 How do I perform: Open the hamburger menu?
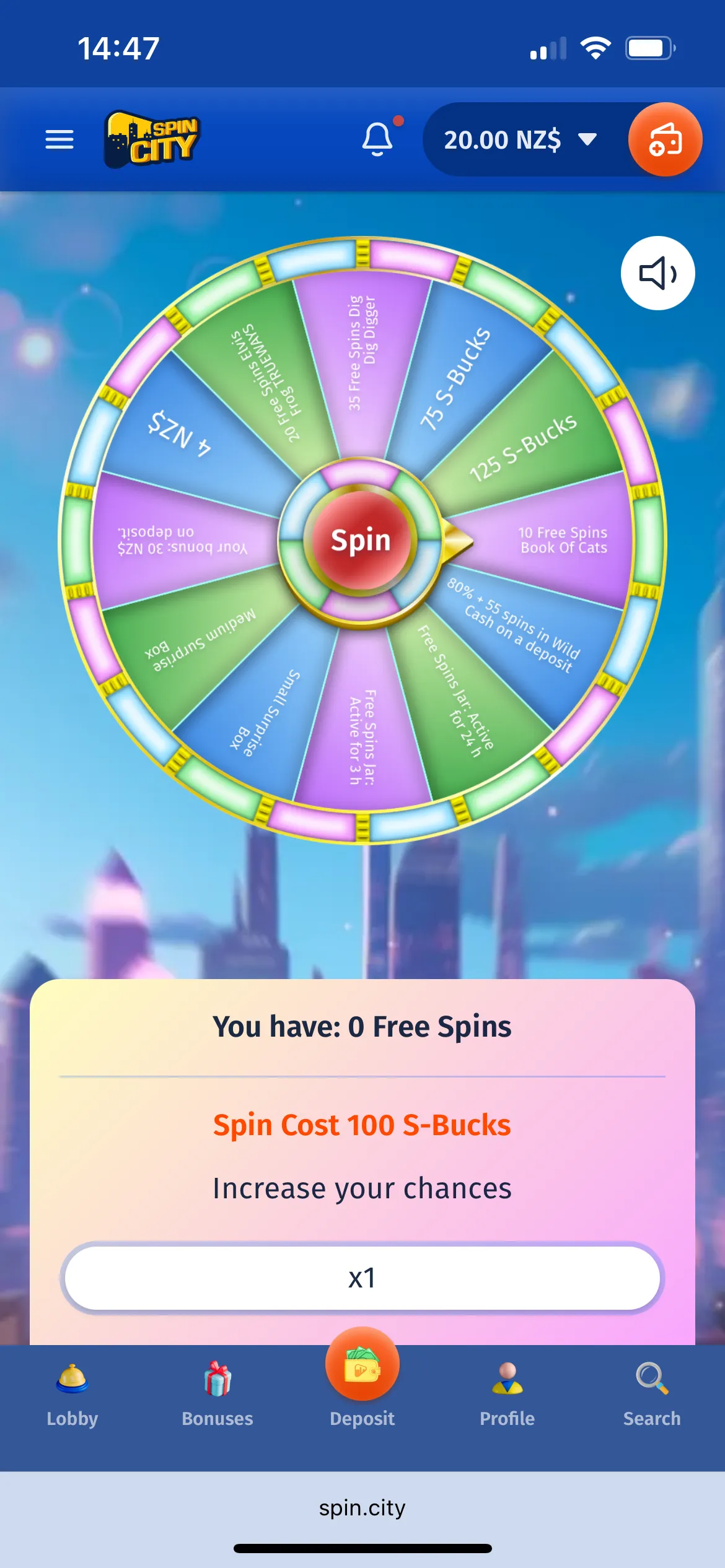(59, 139)
